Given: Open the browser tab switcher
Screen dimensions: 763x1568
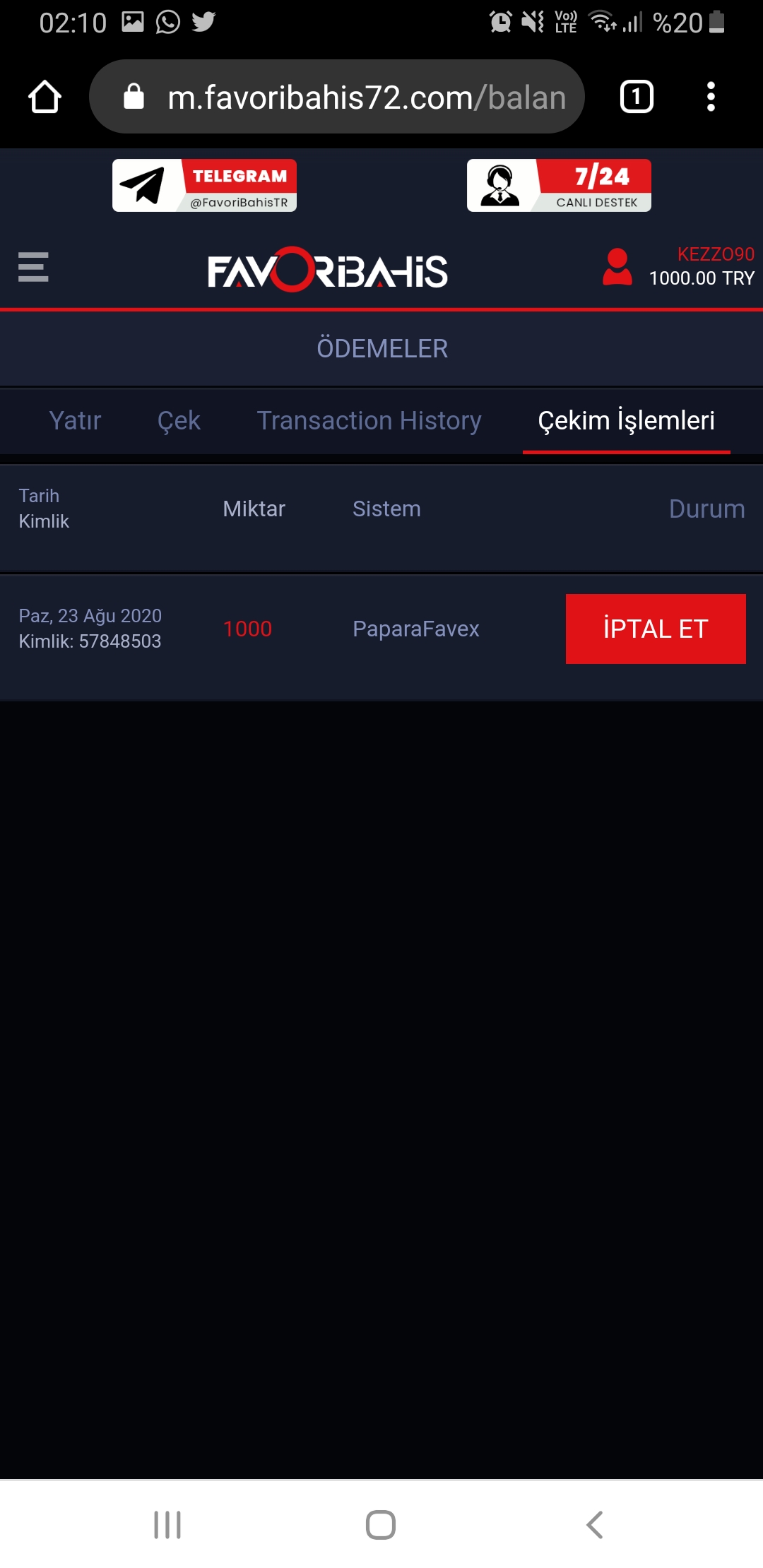Looking at the screenshot, I should click(637, 97).
